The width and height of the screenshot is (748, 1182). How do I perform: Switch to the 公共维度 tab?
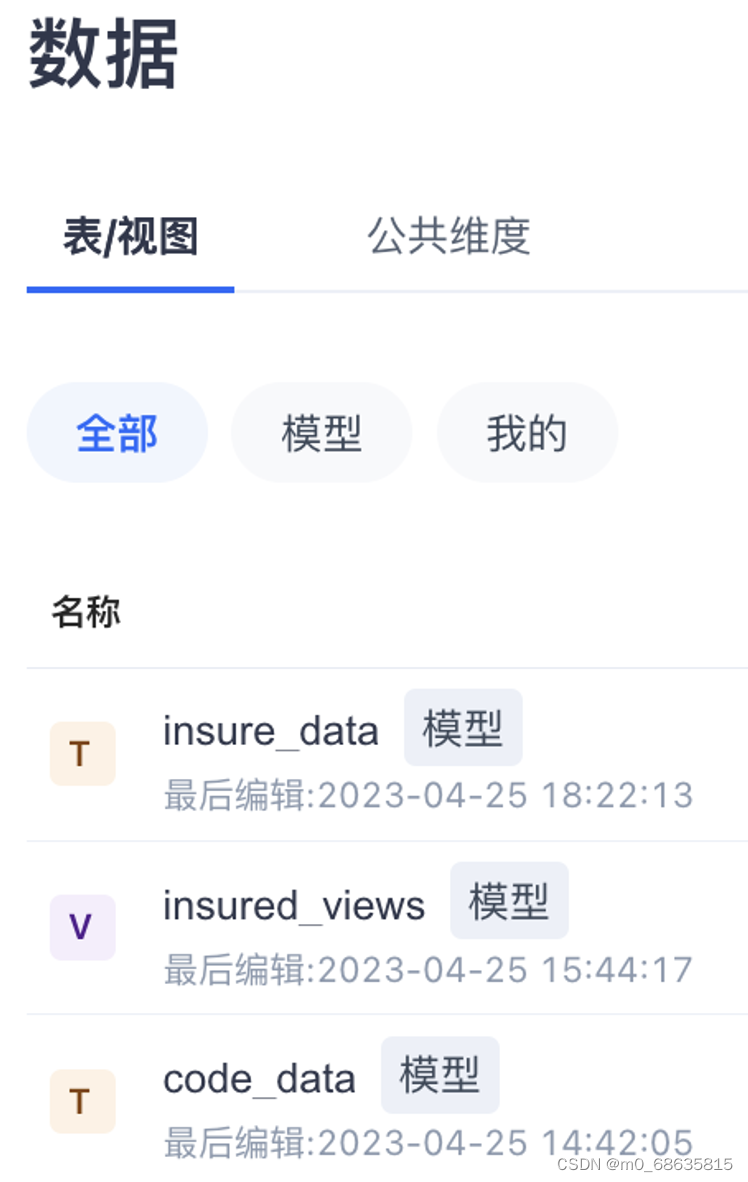click(x=448, y=236)
